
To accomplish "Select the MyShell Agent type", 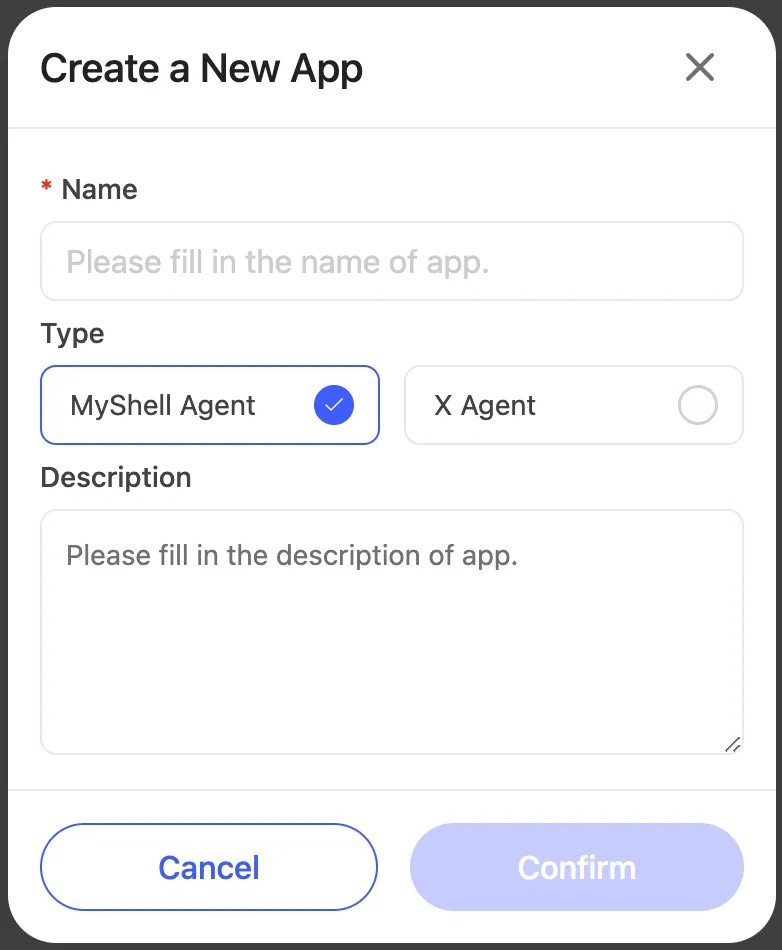I will (x=210, y=405).
